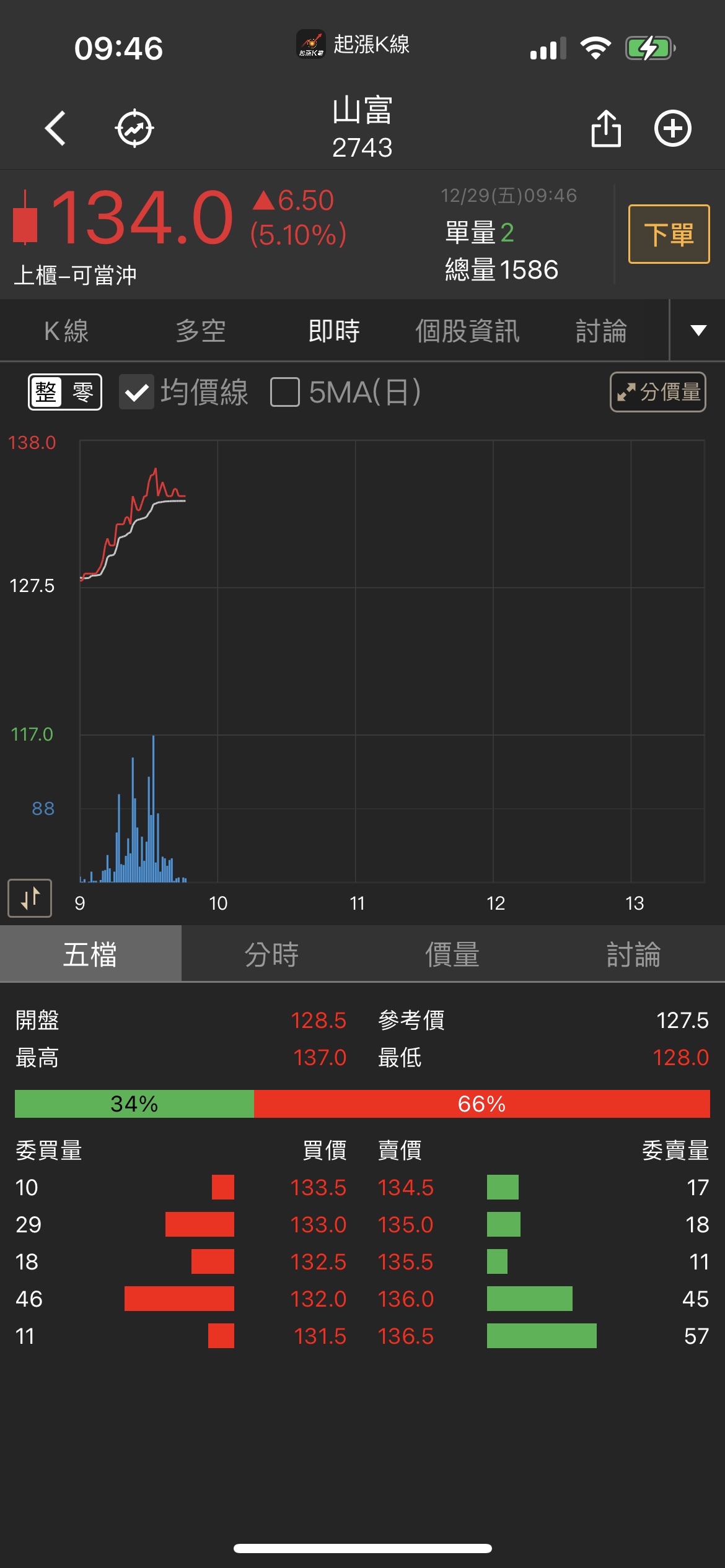Open the top 討論 tab

(601, 331)
